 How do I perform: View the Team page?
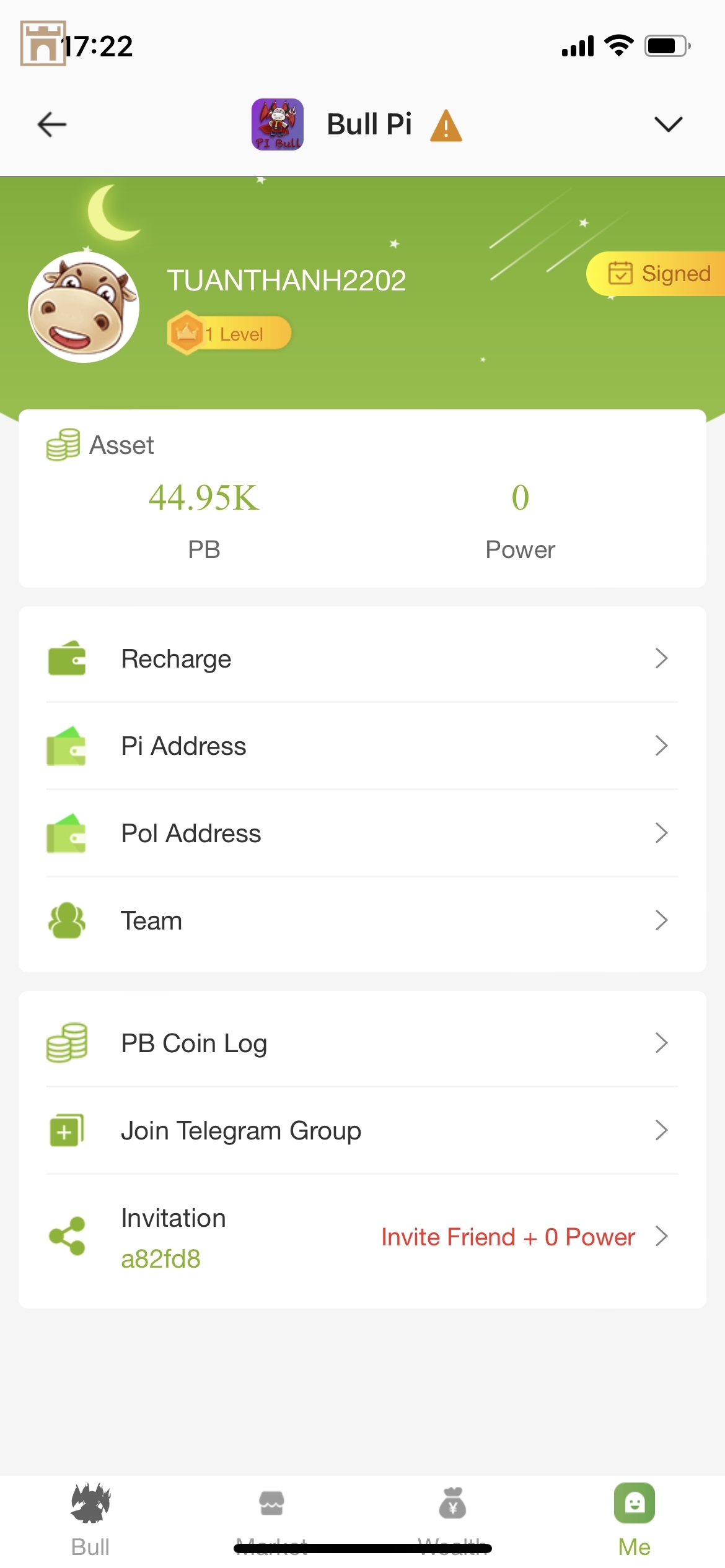coord(362,921)
